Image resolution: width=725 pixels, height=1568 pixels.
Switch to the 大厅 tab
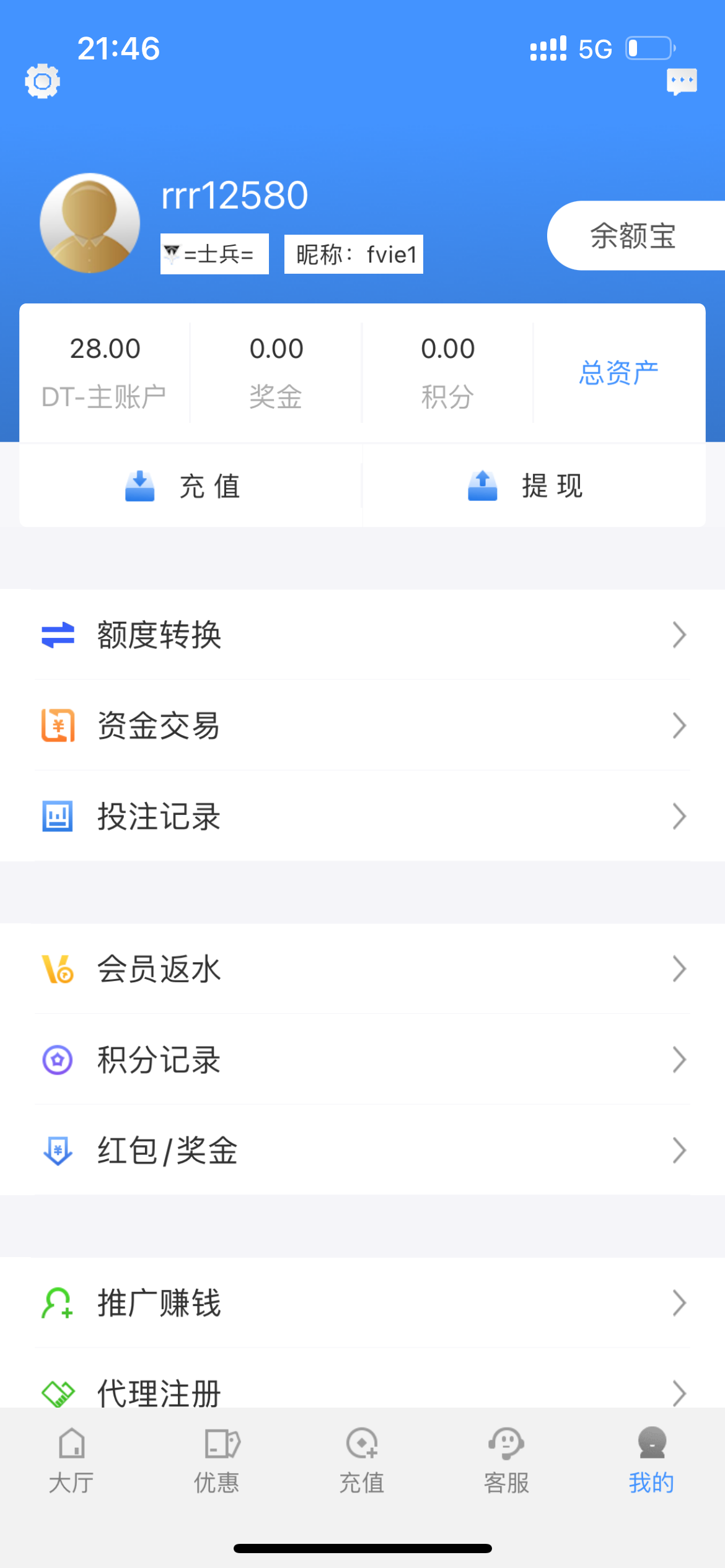(x=72, y=1460)
